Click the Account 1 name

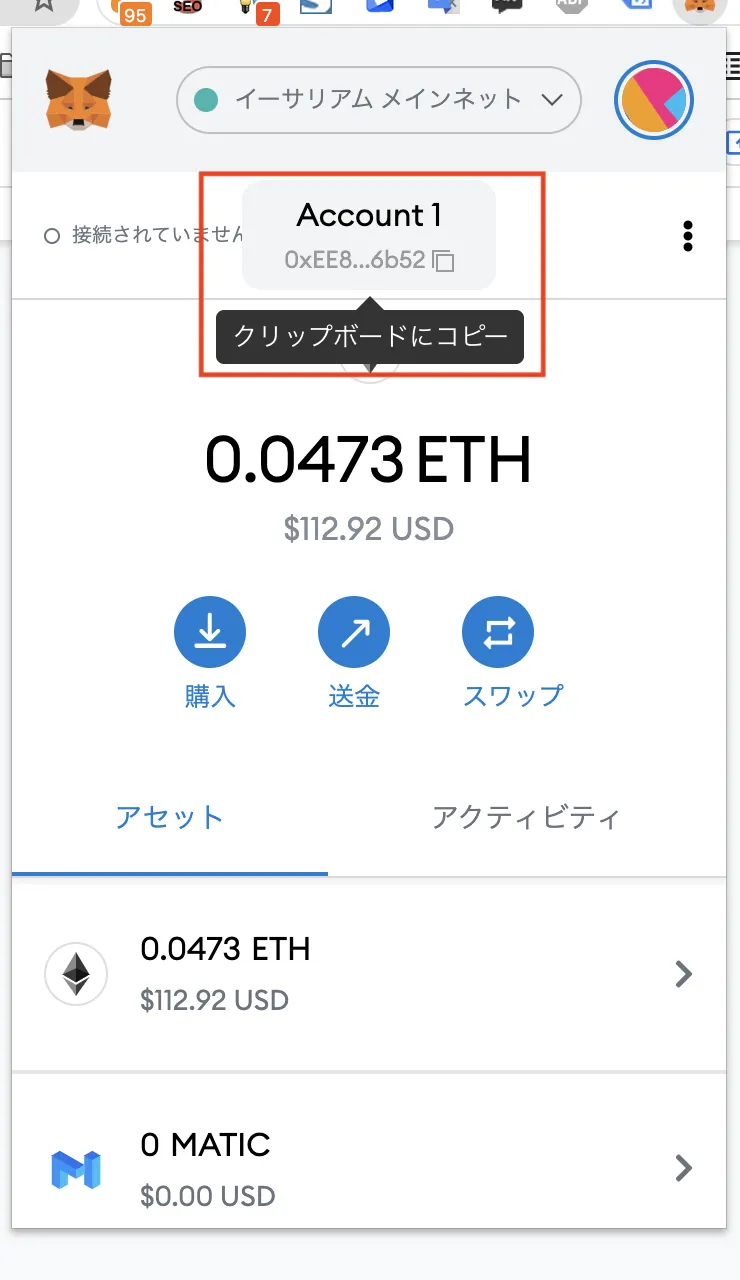[368, 215]
